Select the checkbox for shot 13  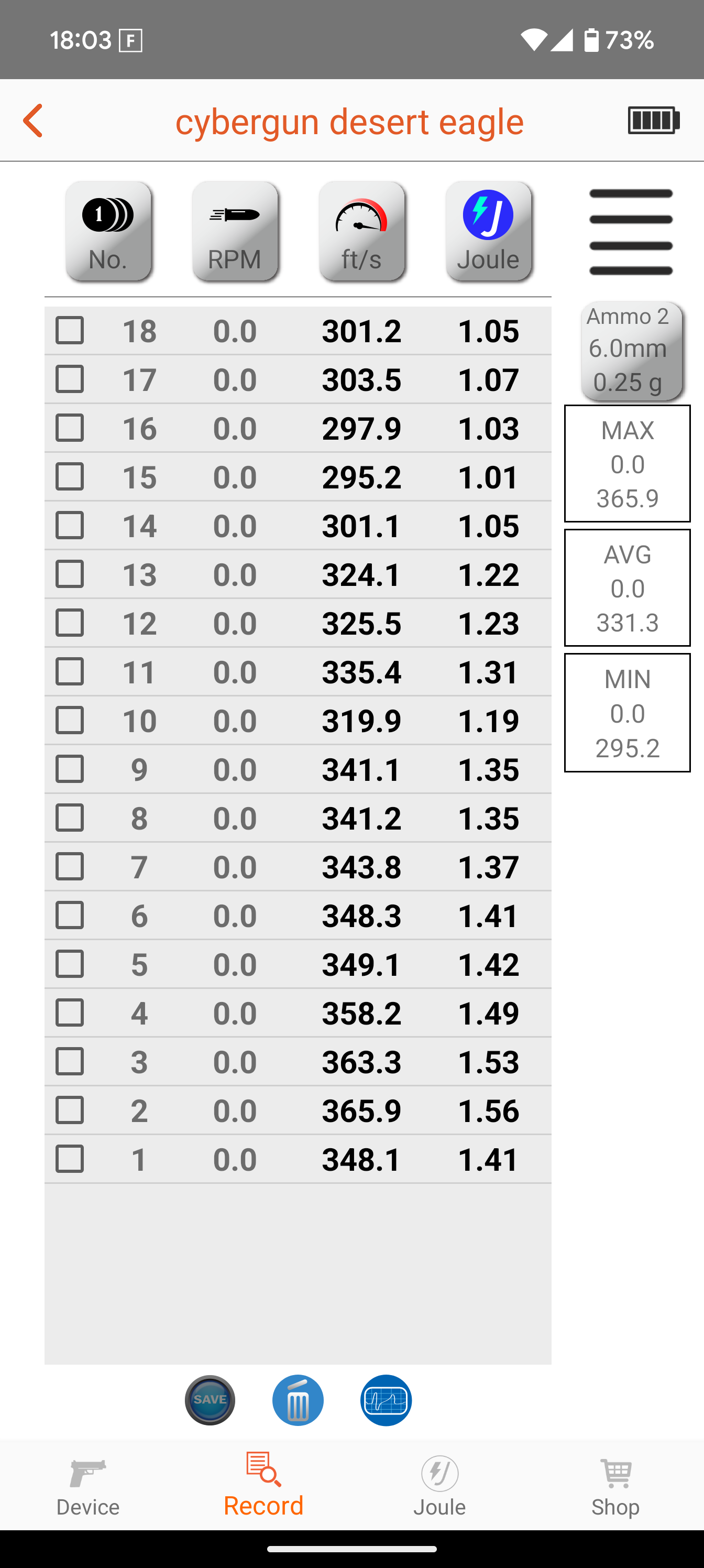pyautogui.click(x=69, y=574)
